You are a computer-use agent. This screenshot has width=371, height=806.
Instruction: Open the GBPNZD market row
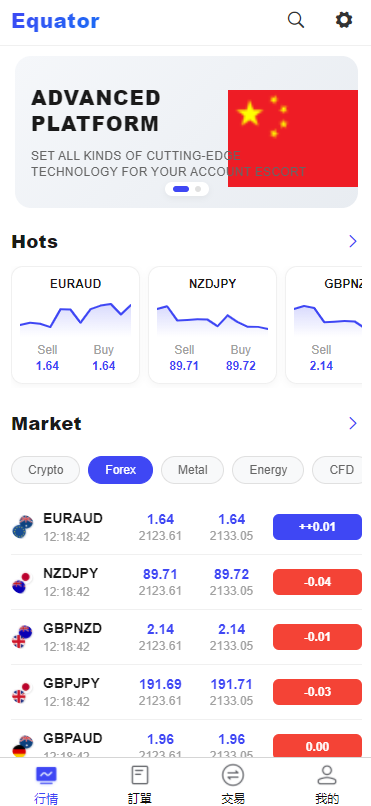tap(186, 637)
